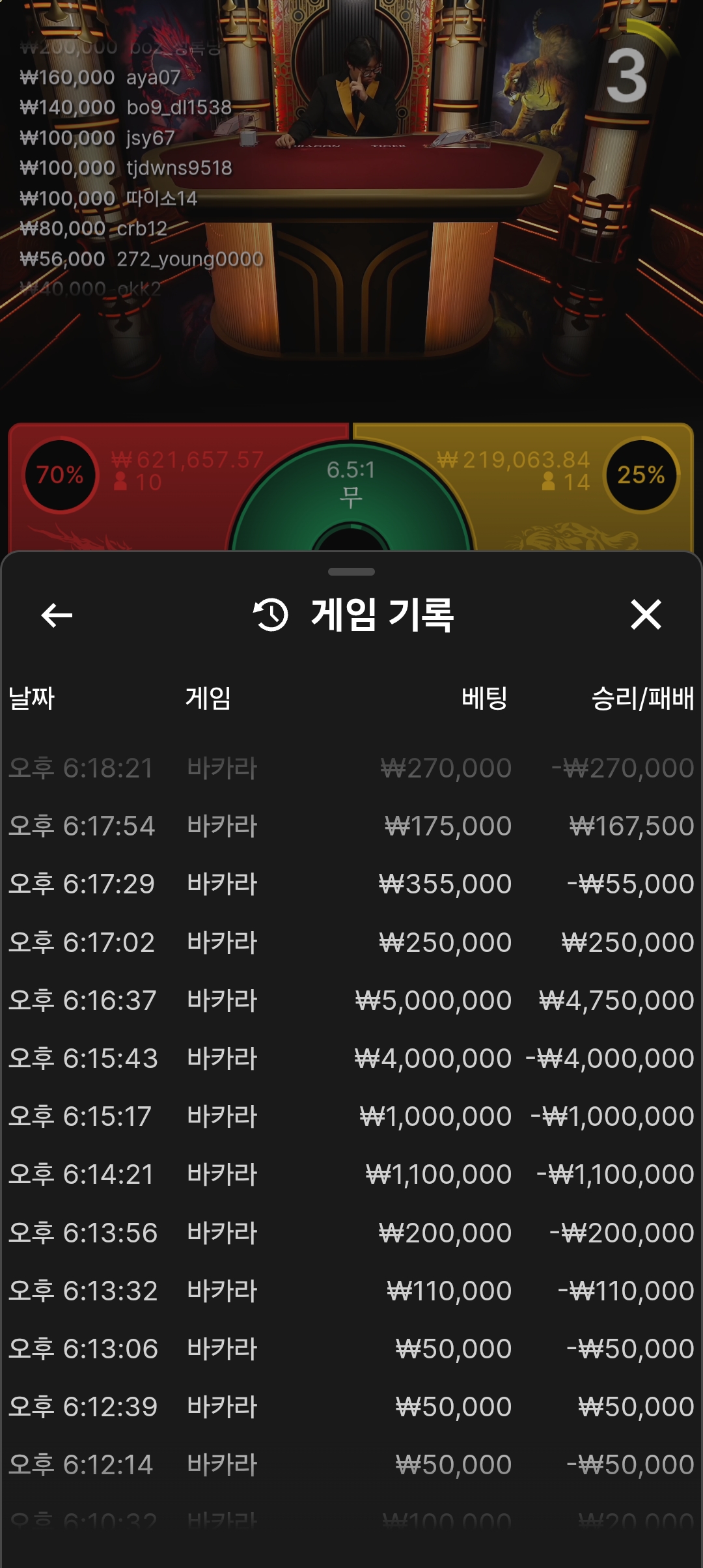
Task: Open the 오후 6:17:54 baccarat record
Action: 351,826
